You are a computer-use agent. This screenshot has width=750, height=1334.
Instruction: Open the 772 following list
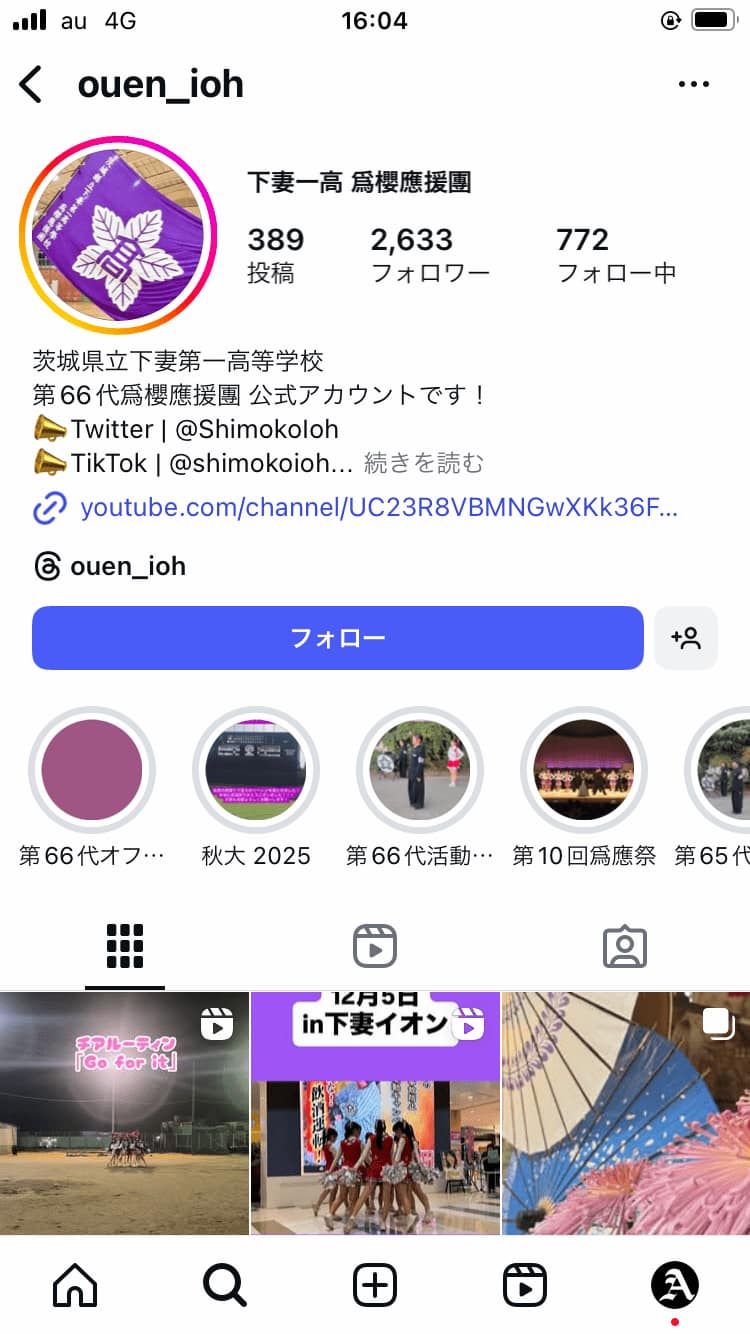(615, 254)
